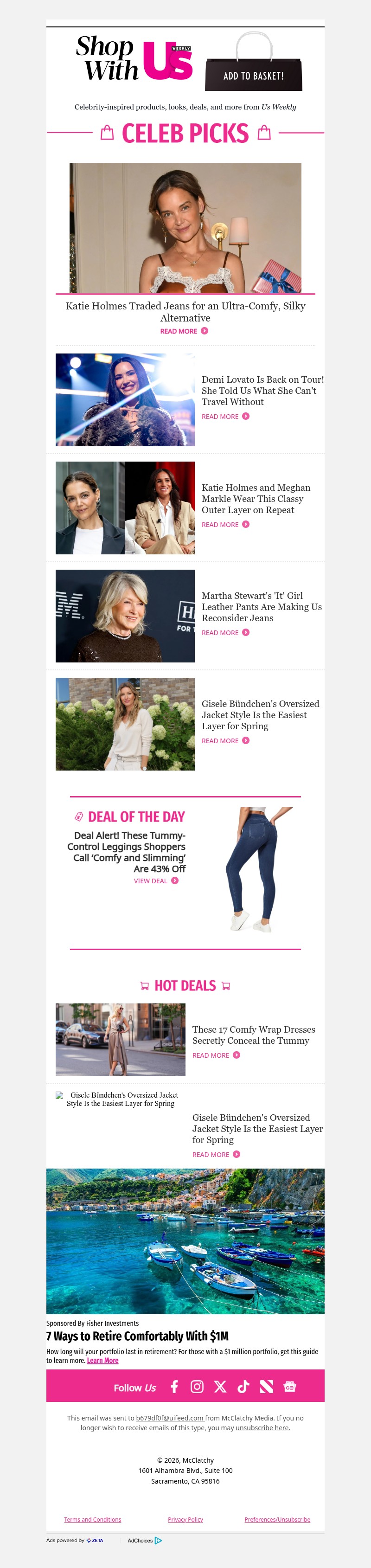Image resolution: width=371 pixels, height=1568 pixels.
Task: Tap the leggings product image
Action: coord(257,869)
